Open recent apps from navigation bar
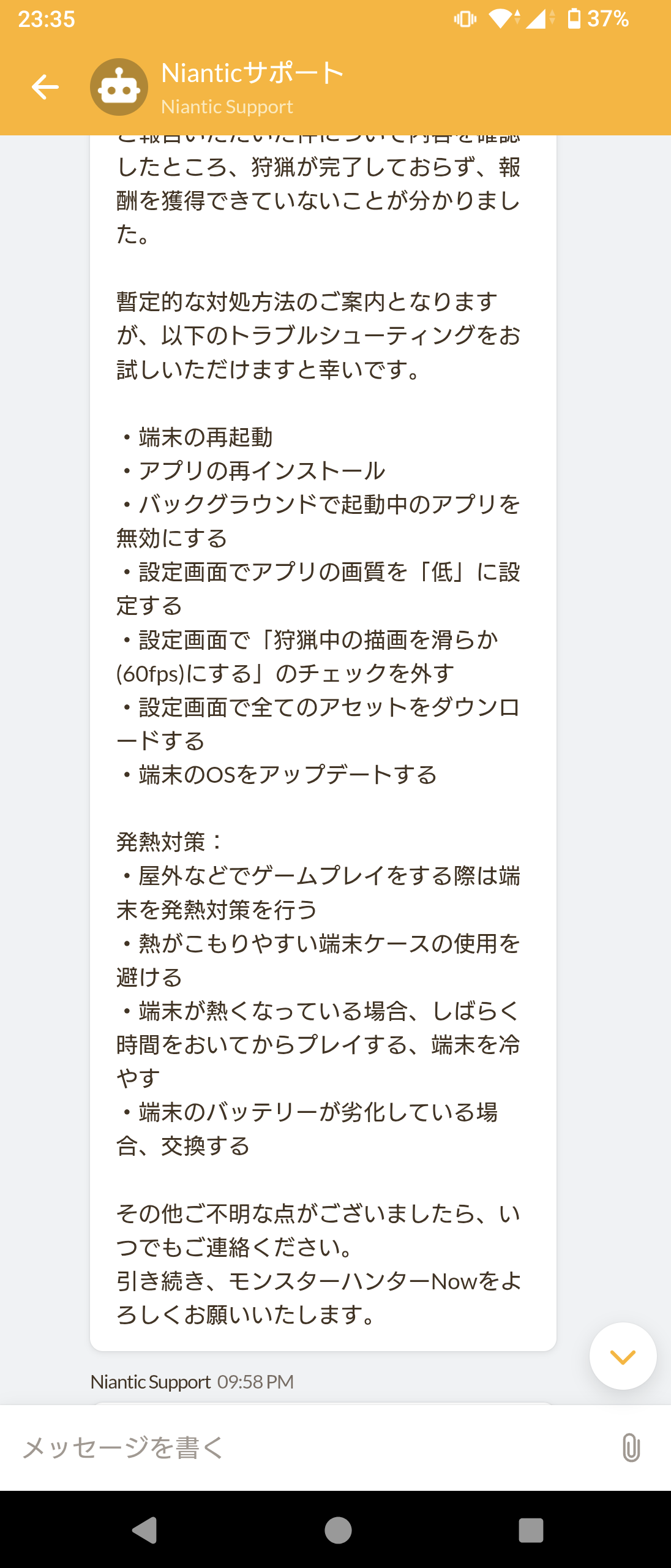This screenshot has height=1568, width=671. 530,1530
